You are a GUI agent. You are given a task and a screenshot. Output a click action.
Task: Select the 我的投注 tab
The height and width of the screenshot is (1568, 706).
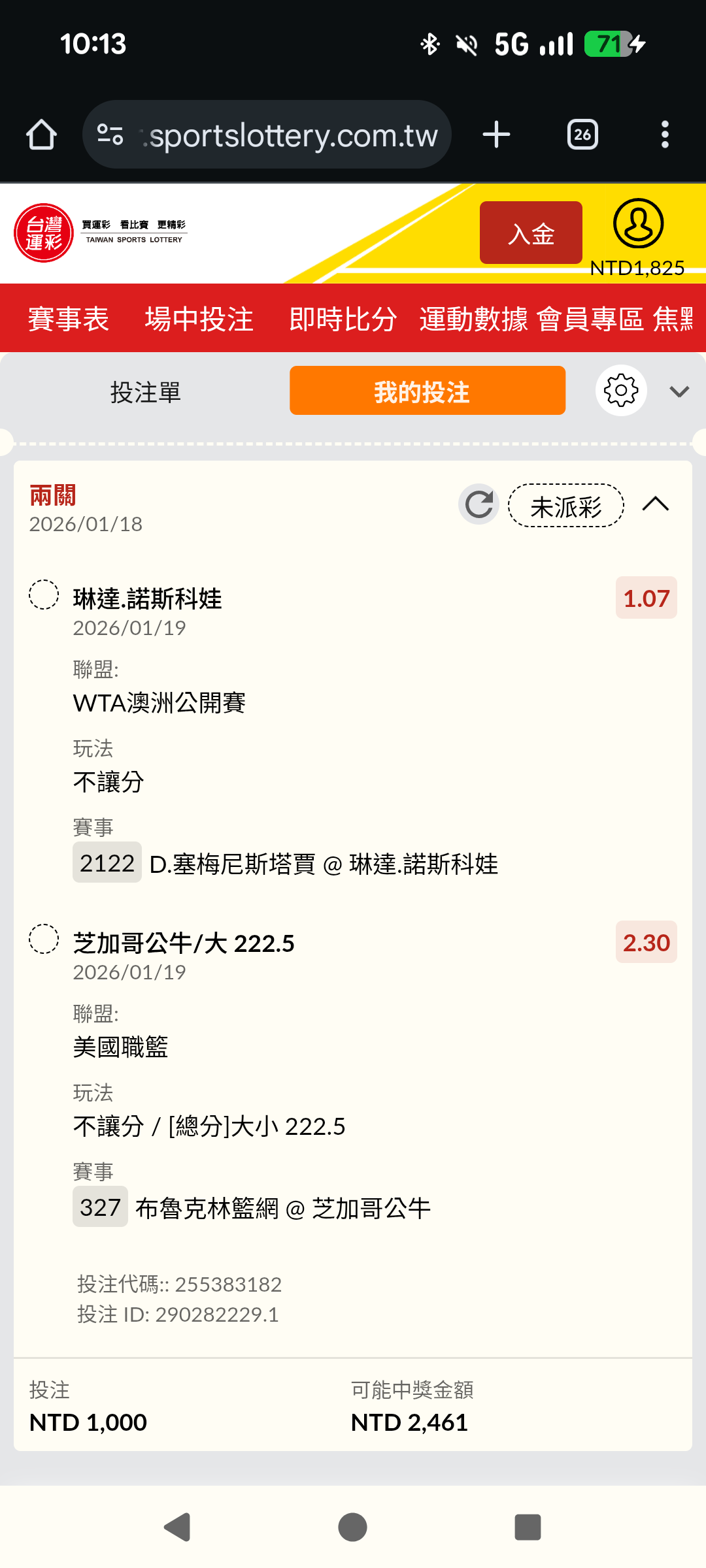[428, 391]
